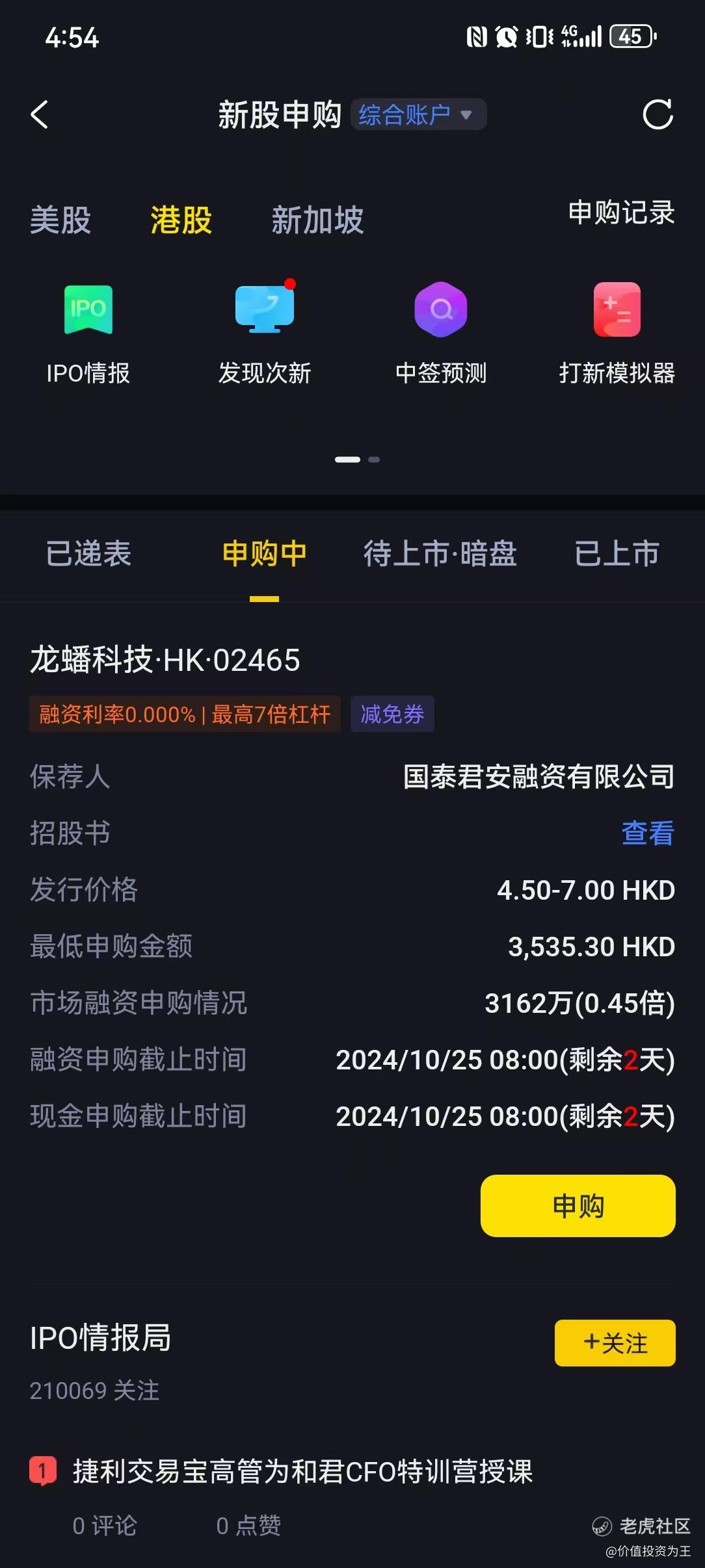Viewport: 705px width, 1568px height.
Task: Open 申购记录 subscription history
Action: pos(621,212)
